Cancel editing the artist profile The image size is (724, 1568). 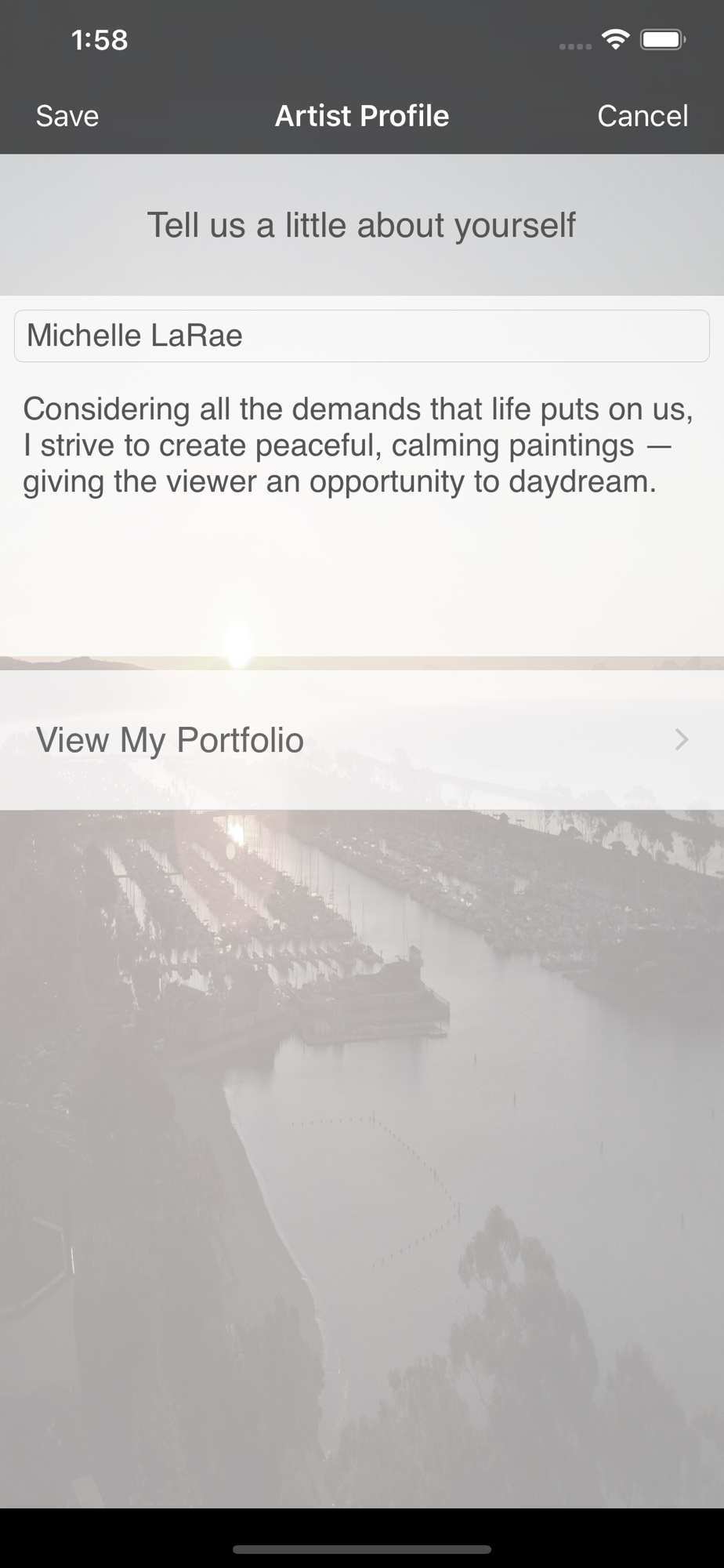point(642,116)
